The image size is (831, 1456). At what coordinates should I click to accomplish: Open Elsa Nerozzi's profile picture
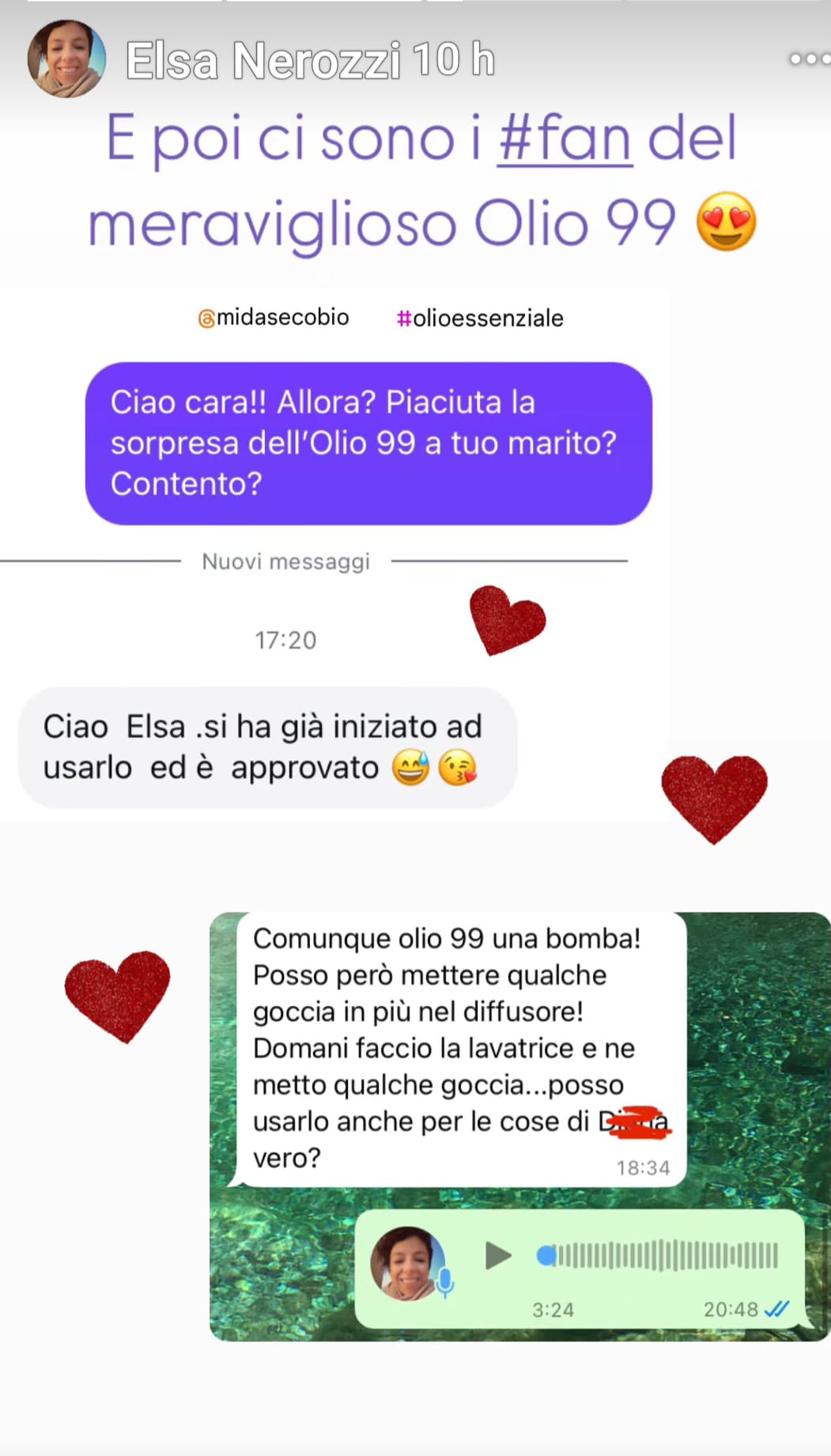pyautogui.click(x=66, y=59)
